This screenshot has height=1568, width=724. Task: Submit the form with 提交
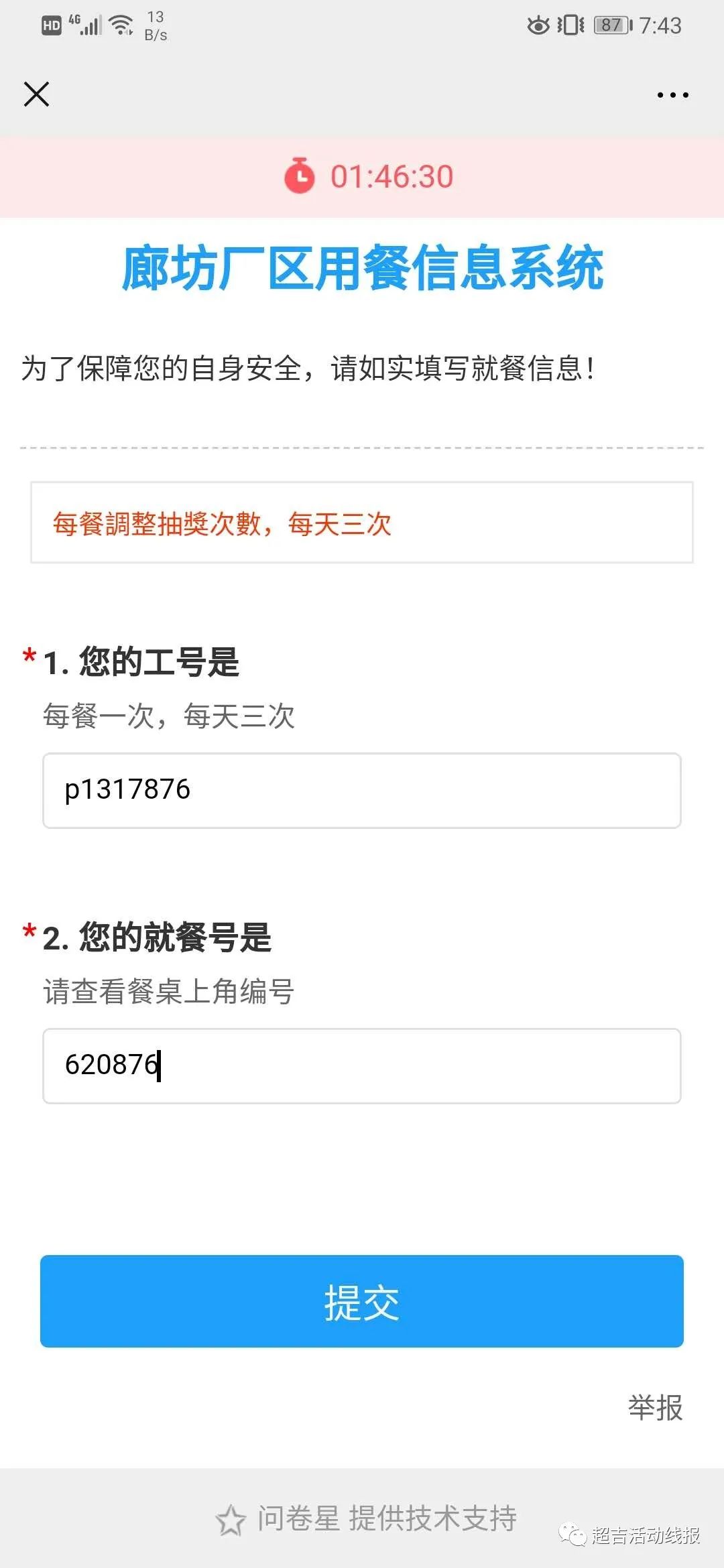pyautogui.click(x=362, y=1301)
